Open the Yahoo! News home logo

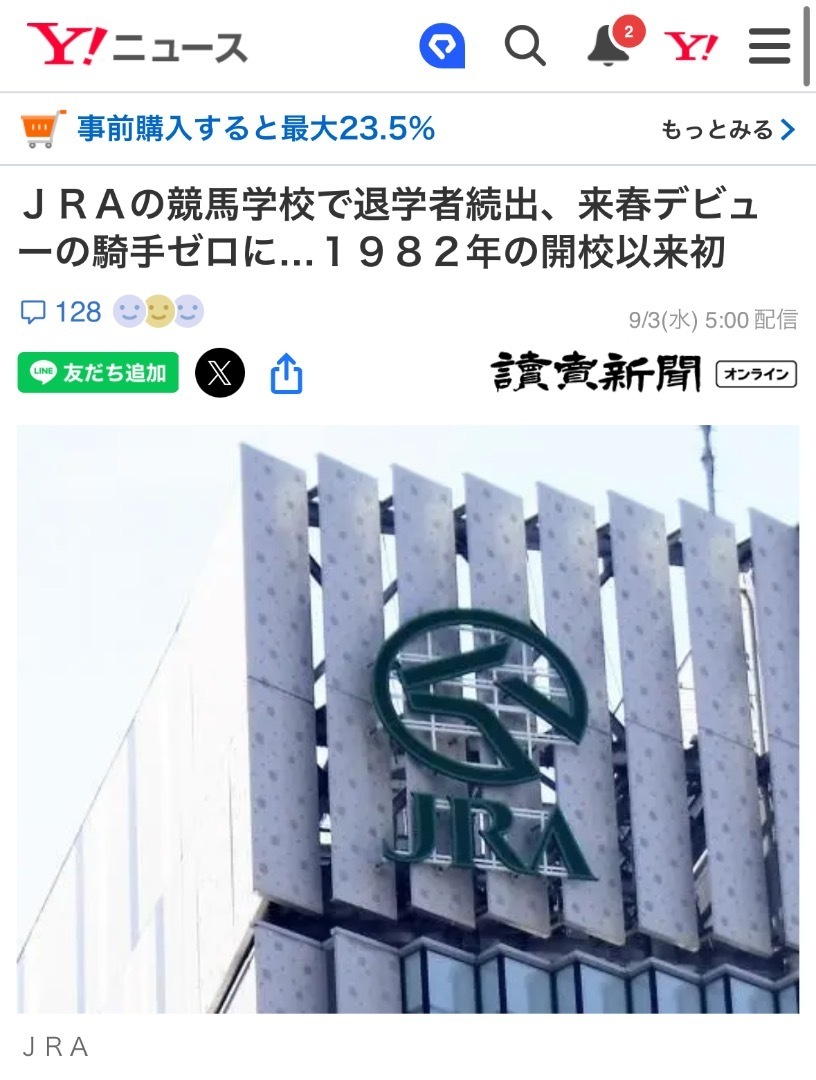click(x=137, y=46)
